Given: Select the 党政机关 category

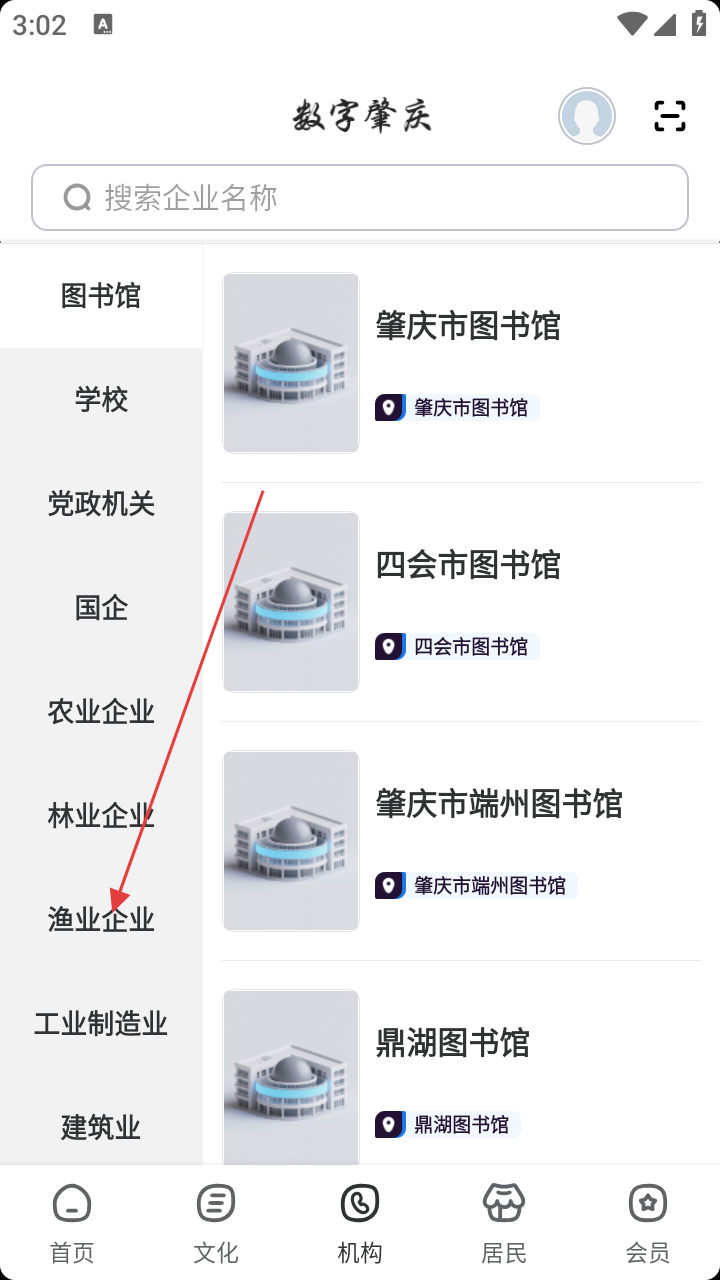Looking at the screenshot, I should click(x=101, y=504).
